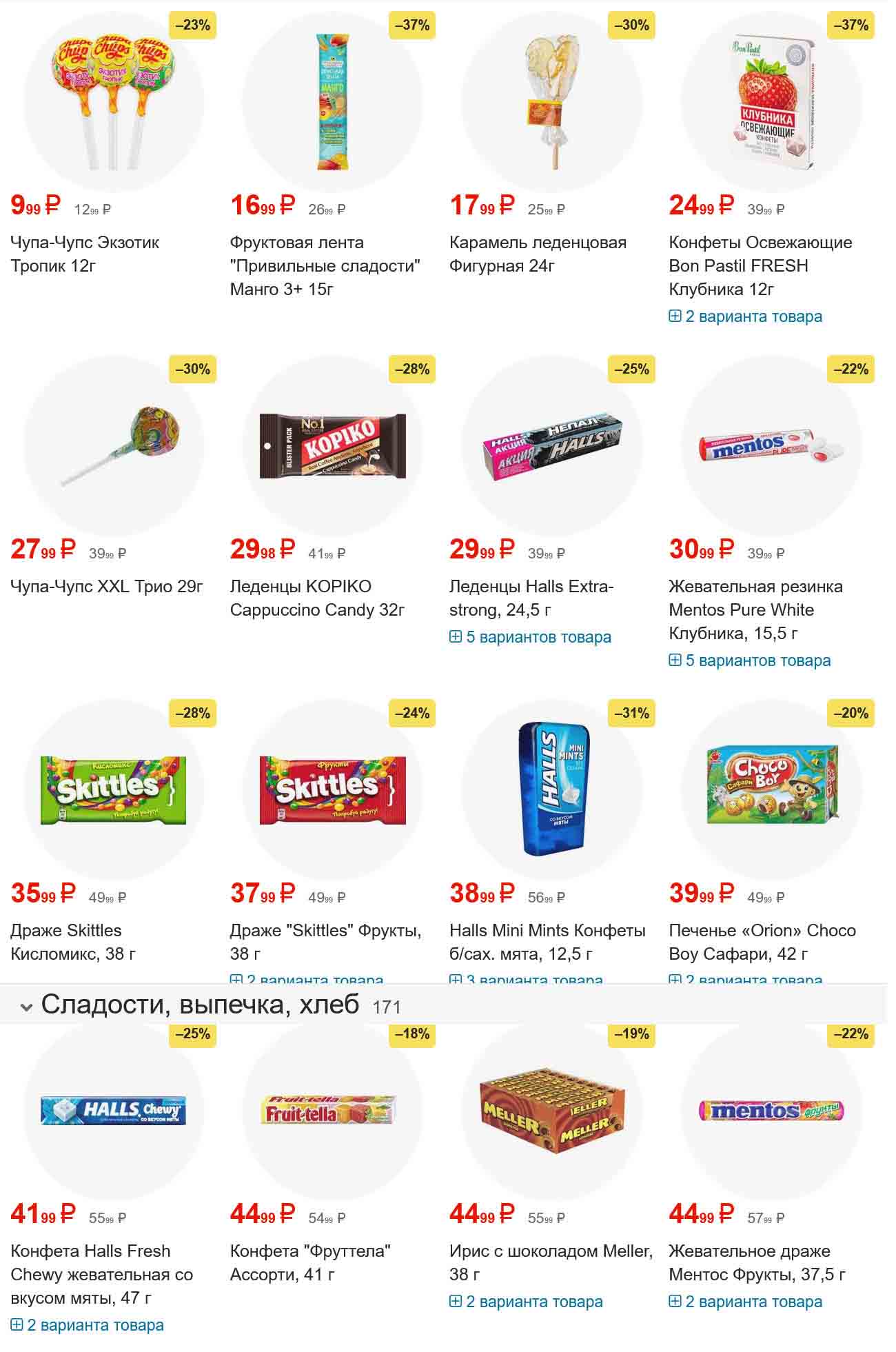Expand 2 варианта товара under Bon Pastil
Screen dimensions: 896x1352
tap(746, 316)
